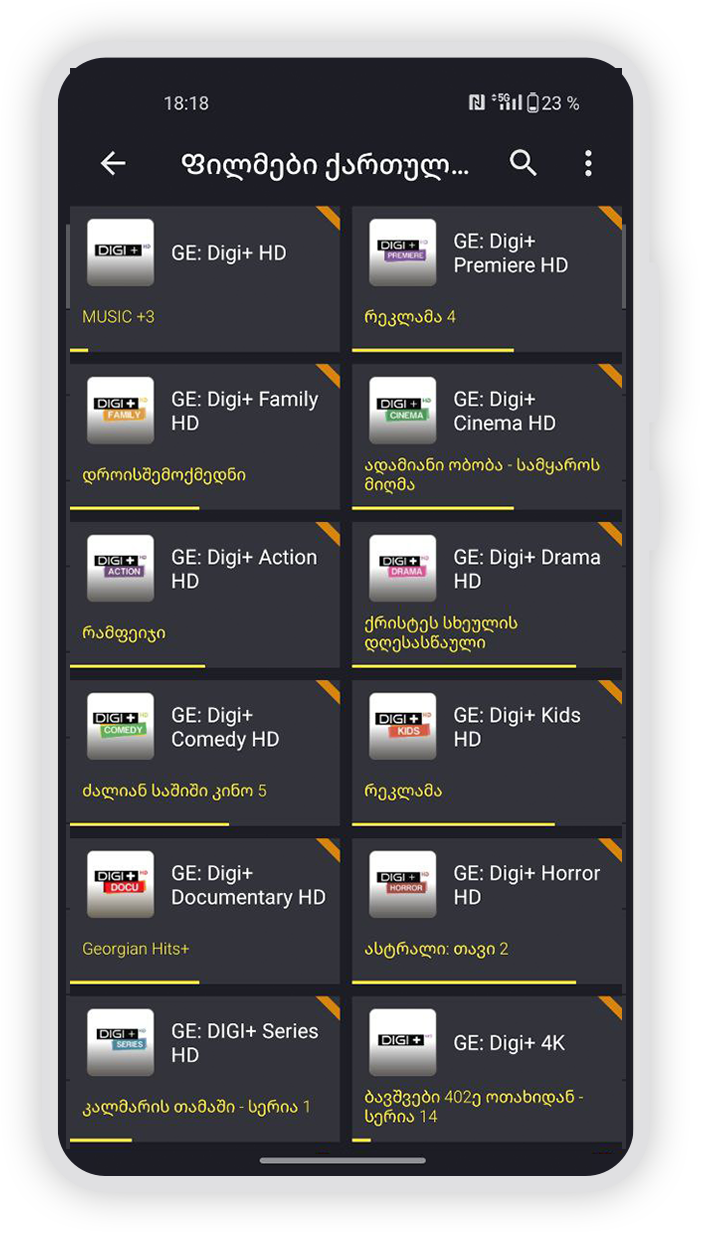Choose GE: Digi+ Drama HD channel
701x1234 pixels.
[487, 594]
